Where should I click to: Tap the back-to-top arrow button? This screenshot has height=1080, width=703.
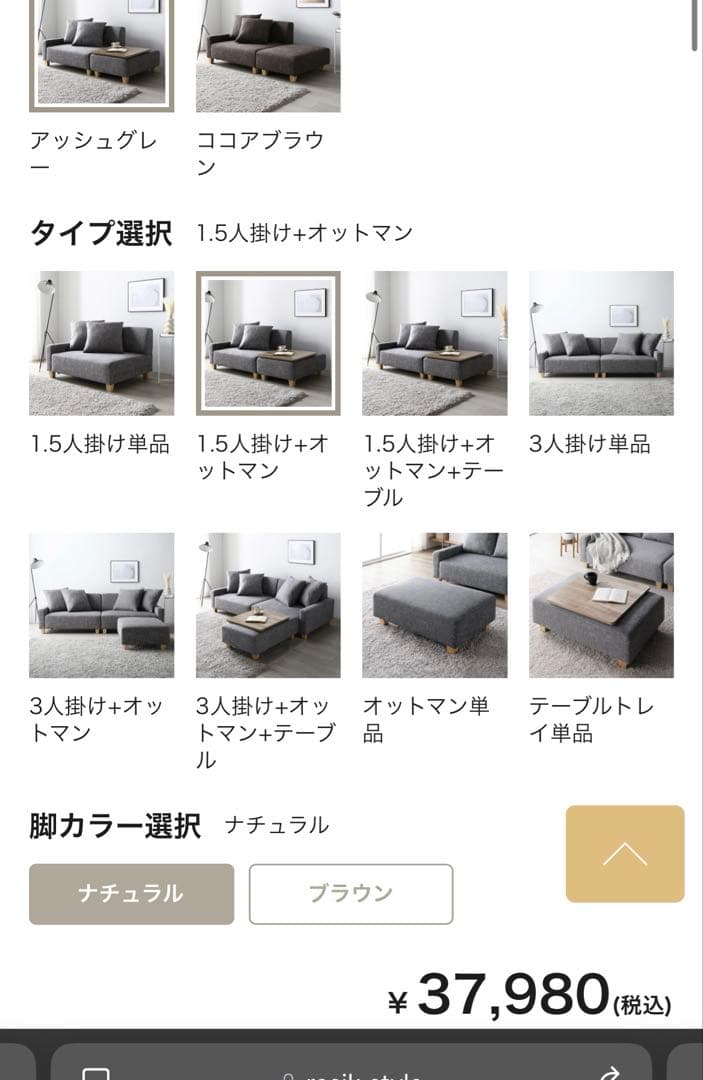coord(625,854)
